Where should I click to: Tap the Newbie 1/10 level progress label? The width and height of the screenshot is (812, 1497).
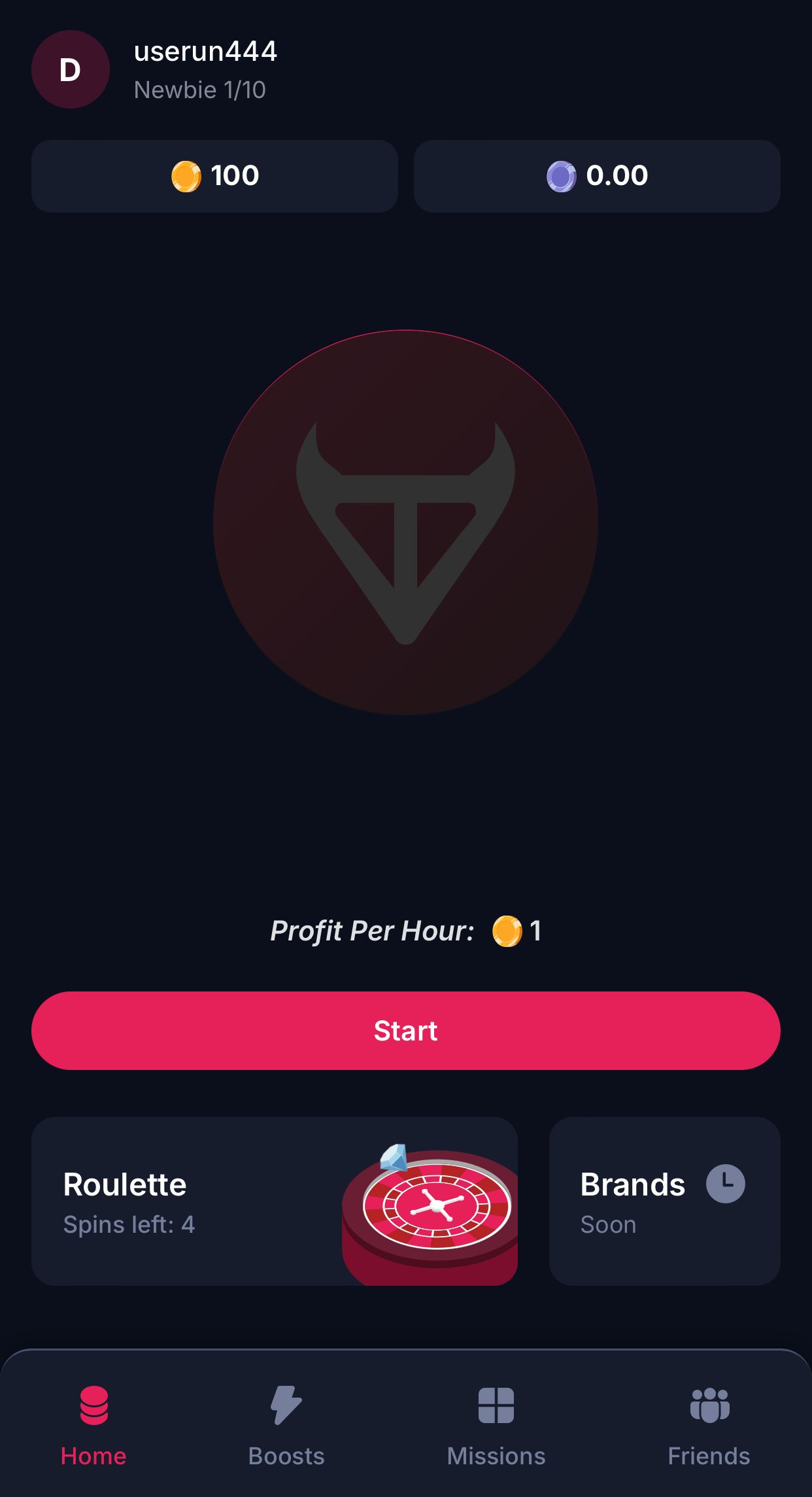[200, 91]
